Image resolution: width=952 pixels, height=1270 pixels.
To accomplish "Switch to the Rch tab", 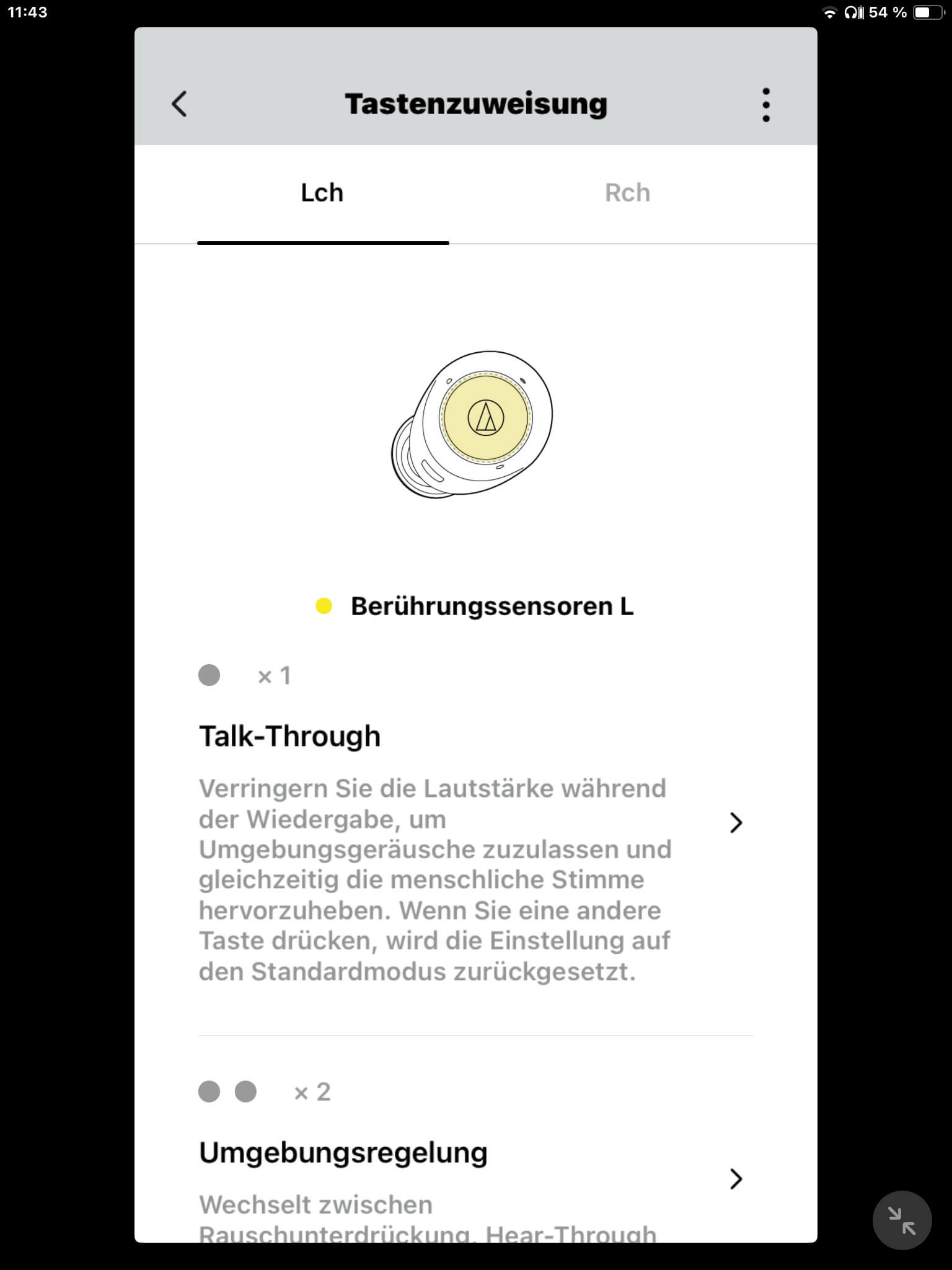I will 627,193.
